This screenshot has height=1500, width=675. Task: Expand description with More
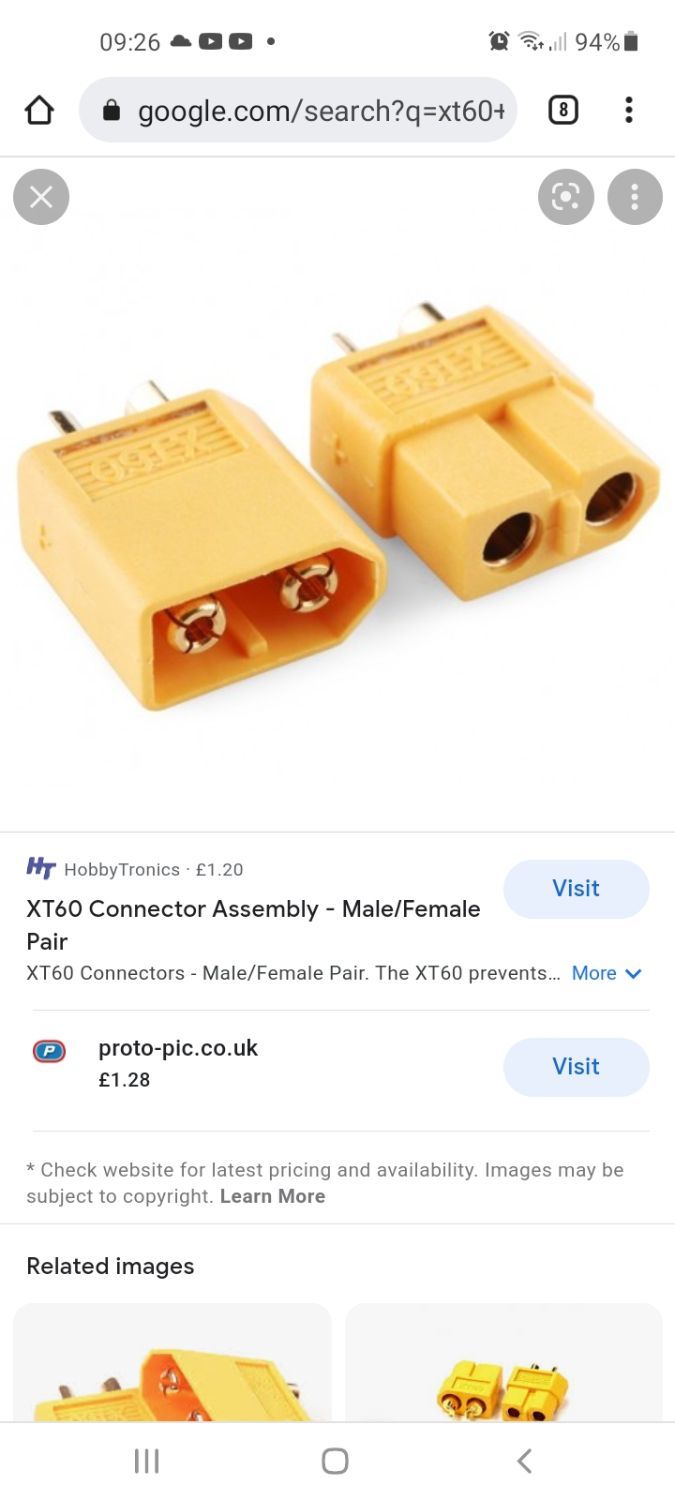(x=606, y=973)
